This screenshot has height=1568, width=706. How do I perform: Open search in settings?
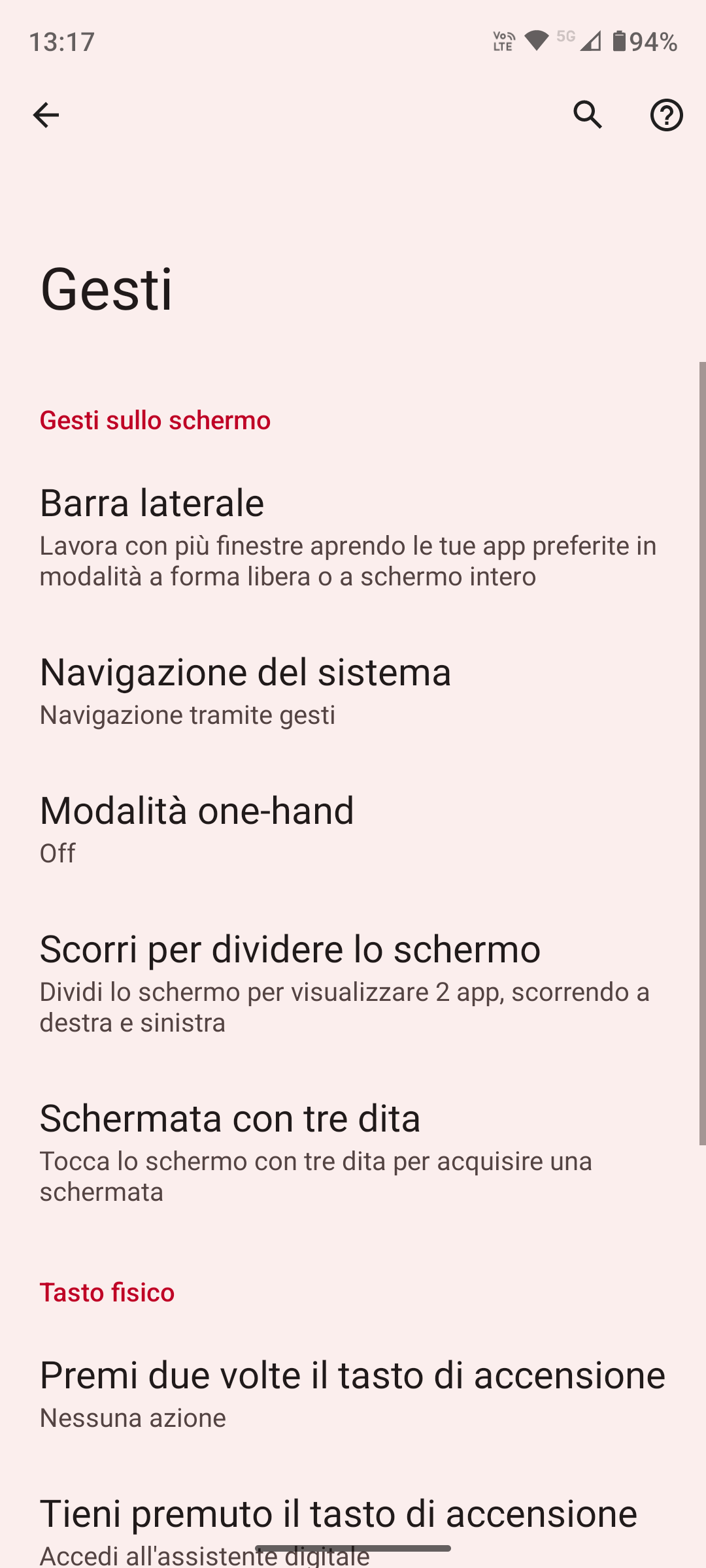tap(588, 115)
